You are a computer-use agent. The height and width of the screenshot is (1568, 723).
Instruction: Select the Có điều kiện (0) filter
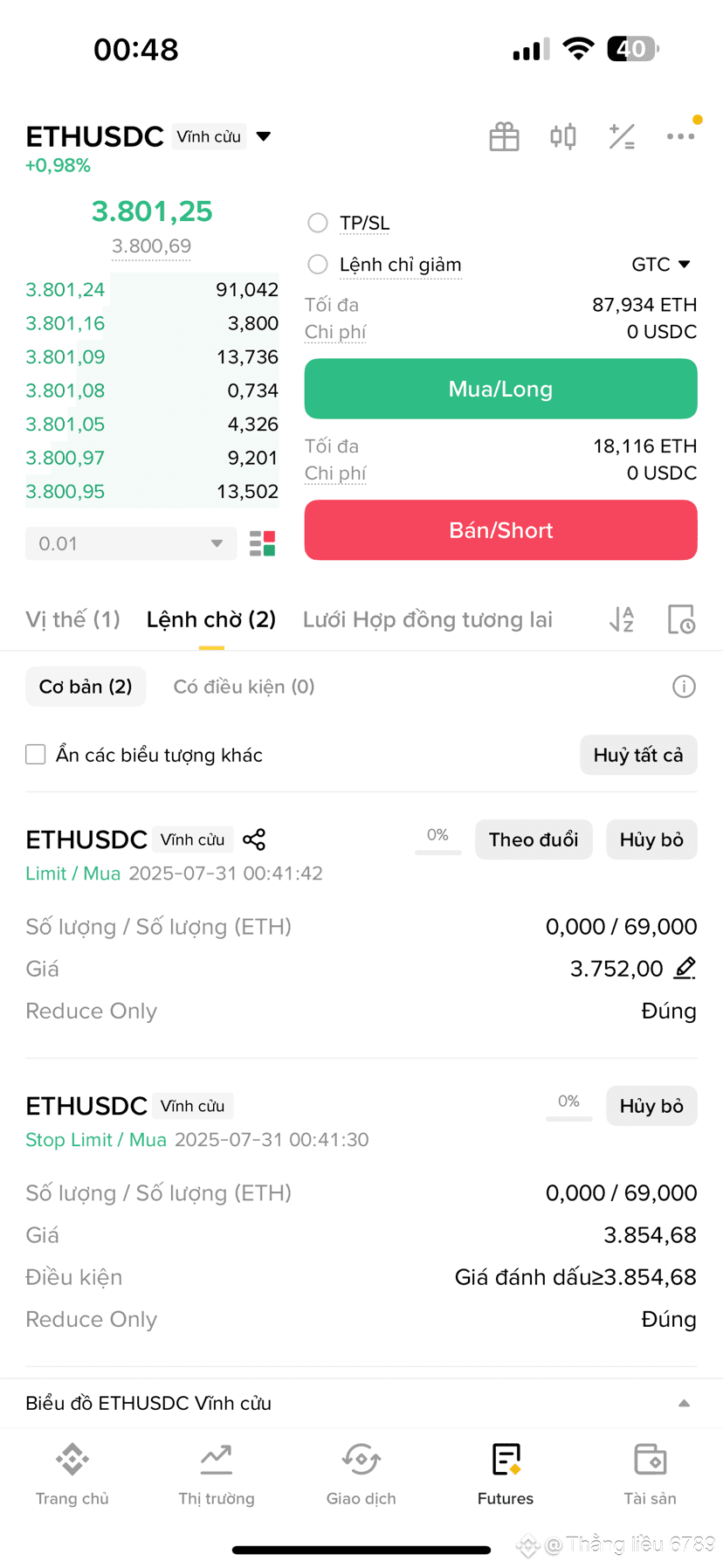244,687
